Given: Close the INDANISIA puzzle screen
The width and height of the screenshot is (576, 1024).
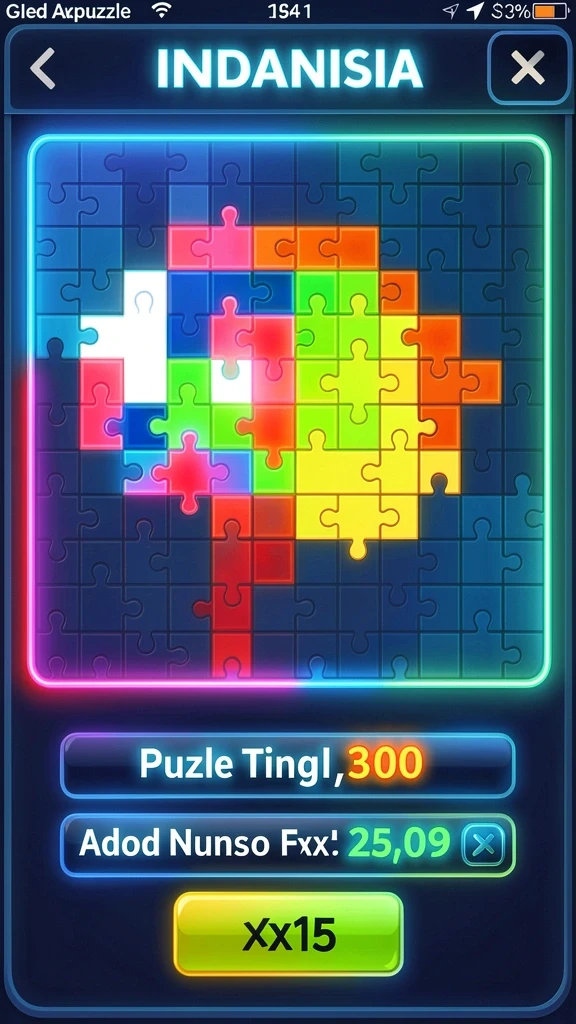Looking at the screenshot, I should (x=528, y=68).
